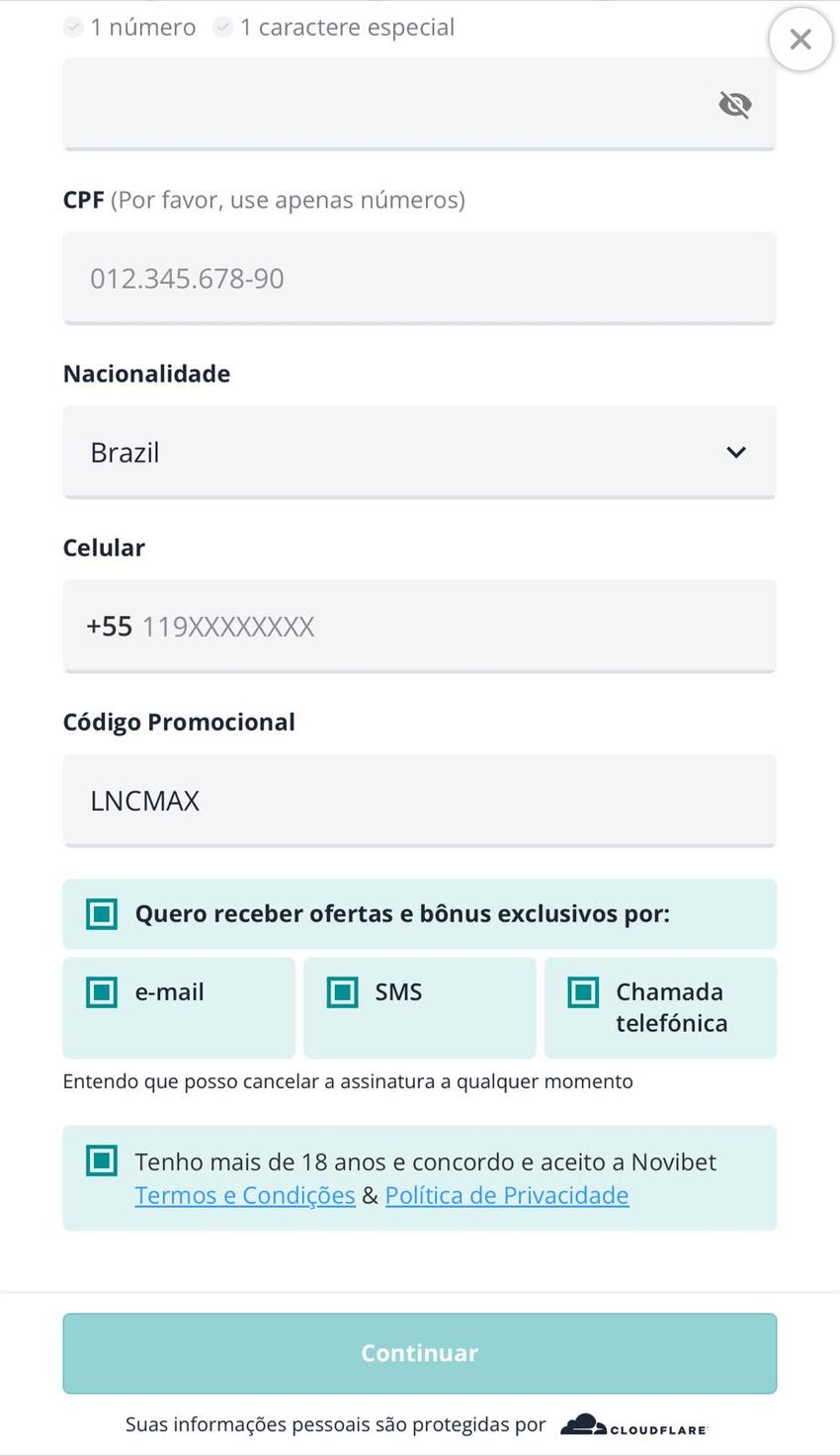840x1456 pixels.
Task: Open 'Política de Privacidade' link
Action: (x=507, y=1195)
